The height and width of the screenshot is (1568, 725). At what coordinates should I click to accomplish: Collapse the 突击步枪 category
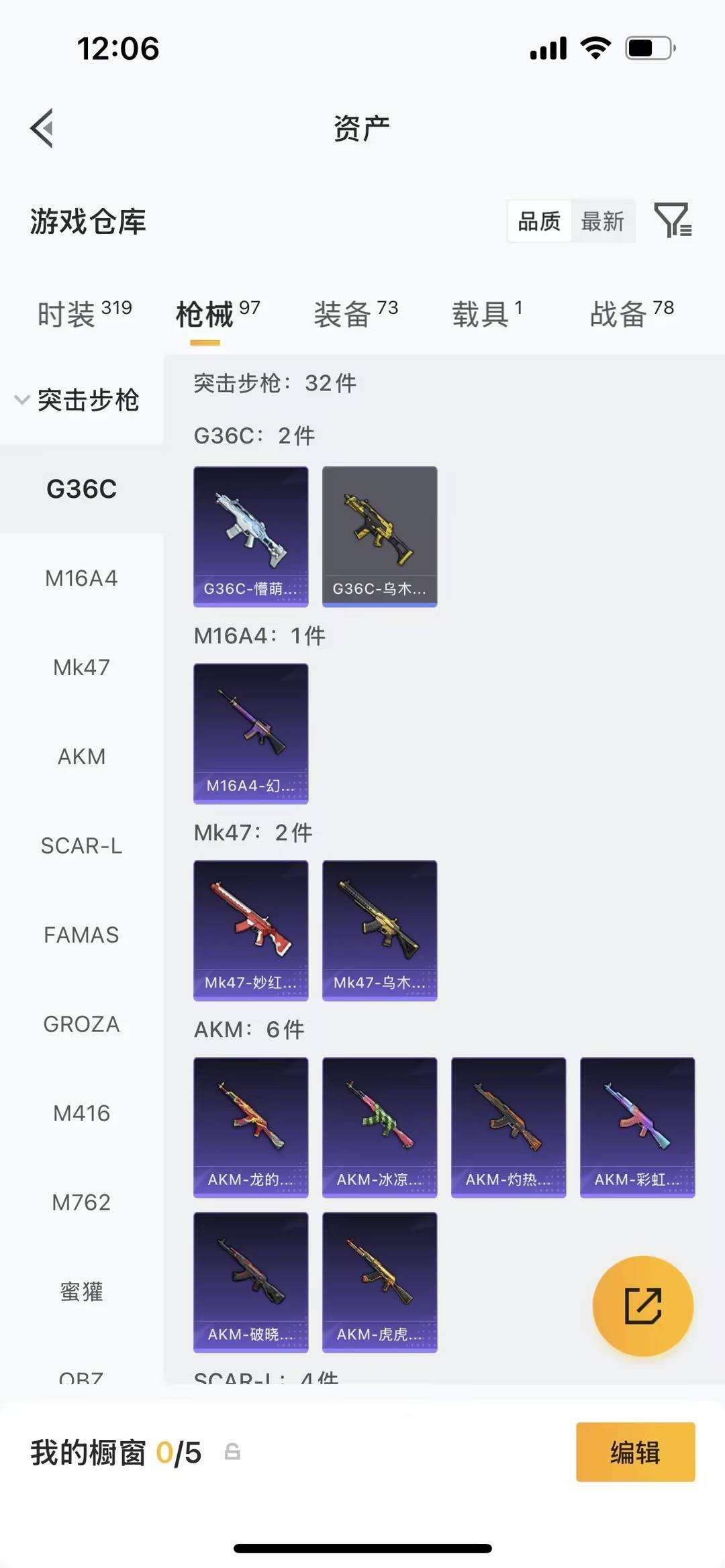(x=78, y=400)
